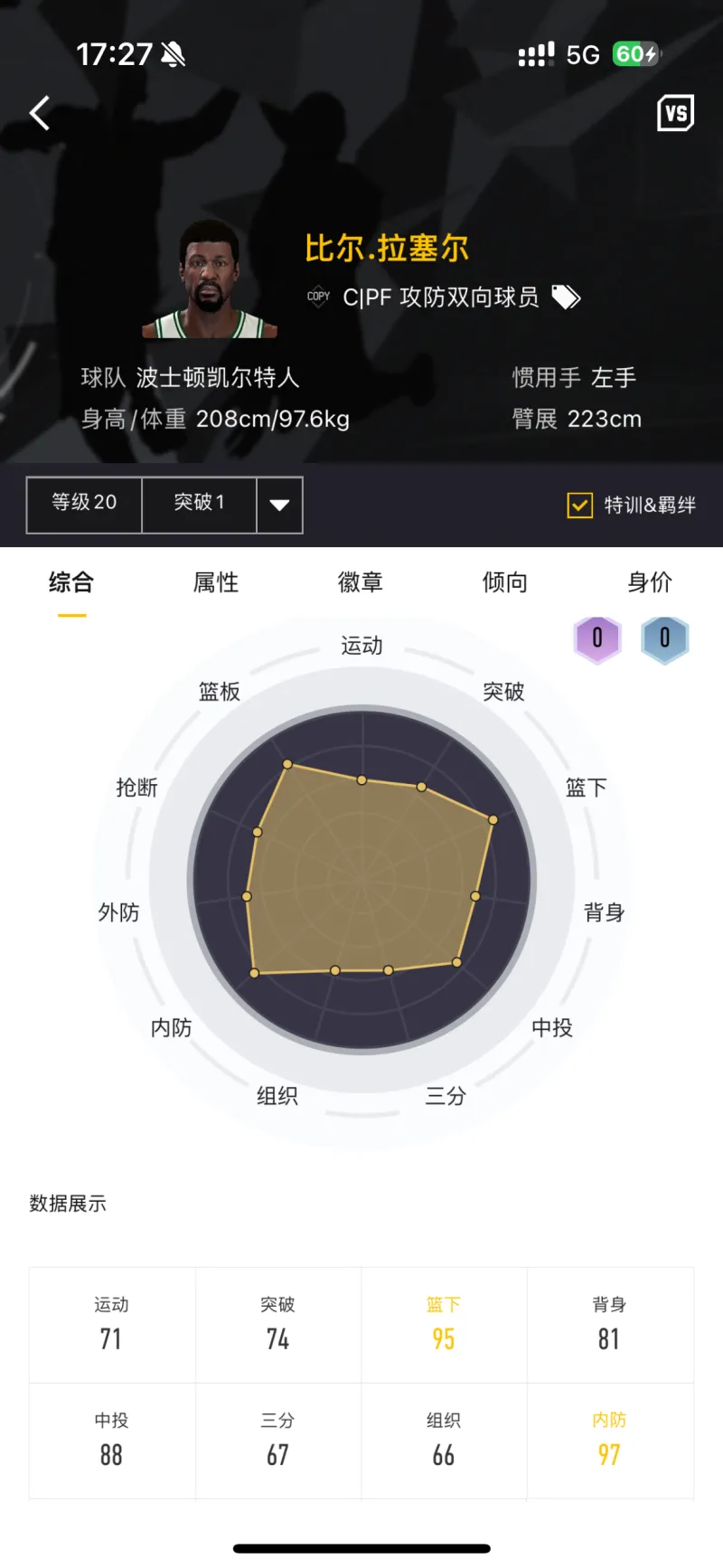The width and height of the screenshot is (723, 1568).
Task: Open the VS player comparison icon
Action: 675,113
